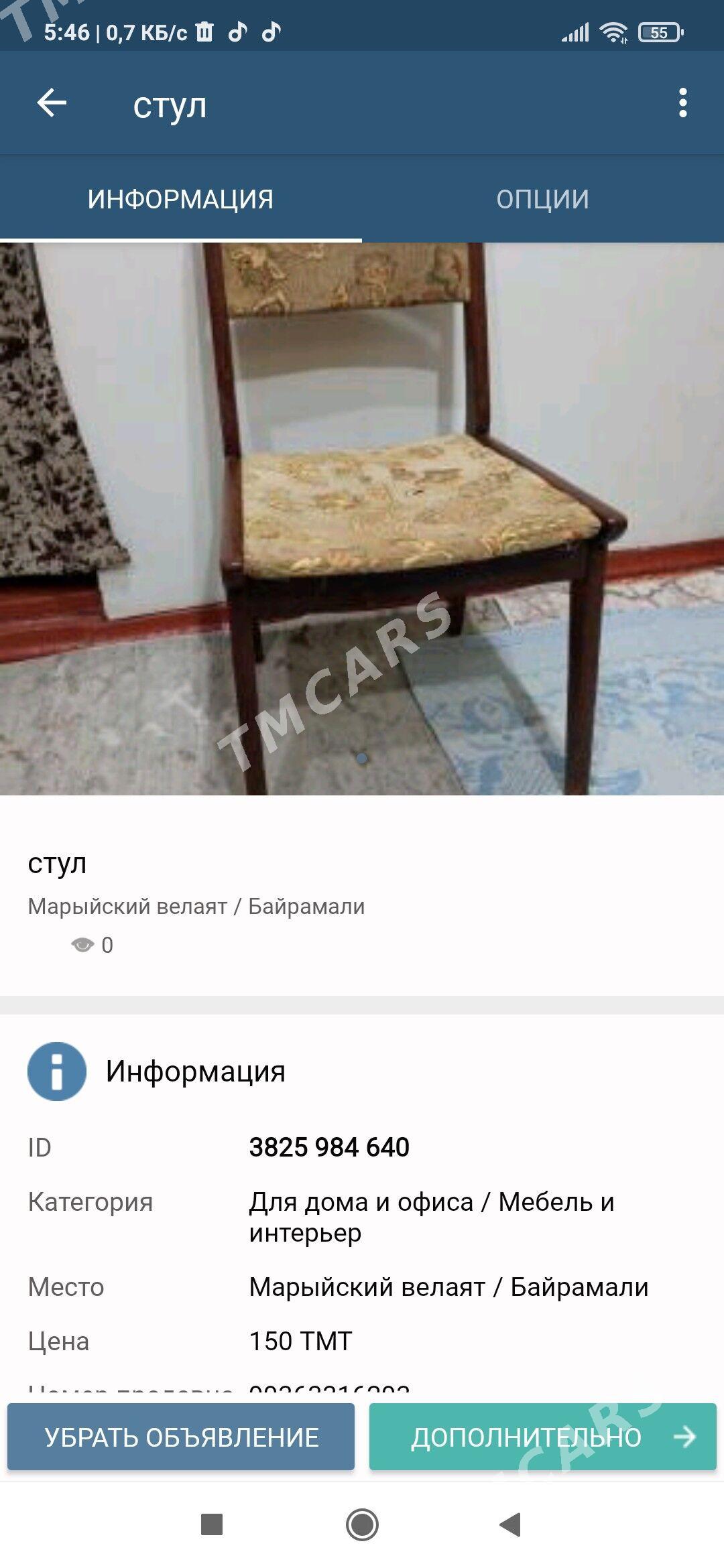Open the three-dot overflow menu
724x1568 pixels.
pyautogui.click(x=682, y=103)
